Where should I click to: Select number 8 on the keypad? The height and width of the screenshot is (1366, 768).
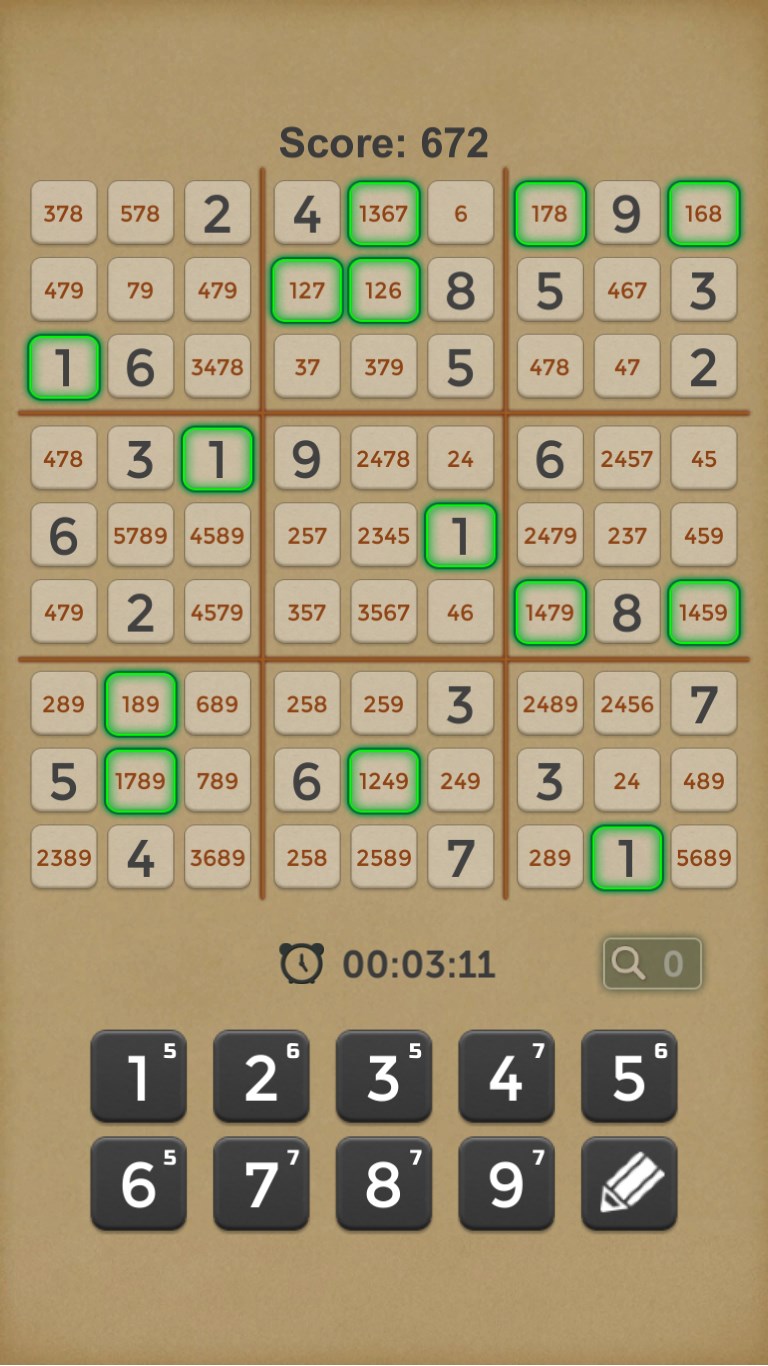[383, 1183]
